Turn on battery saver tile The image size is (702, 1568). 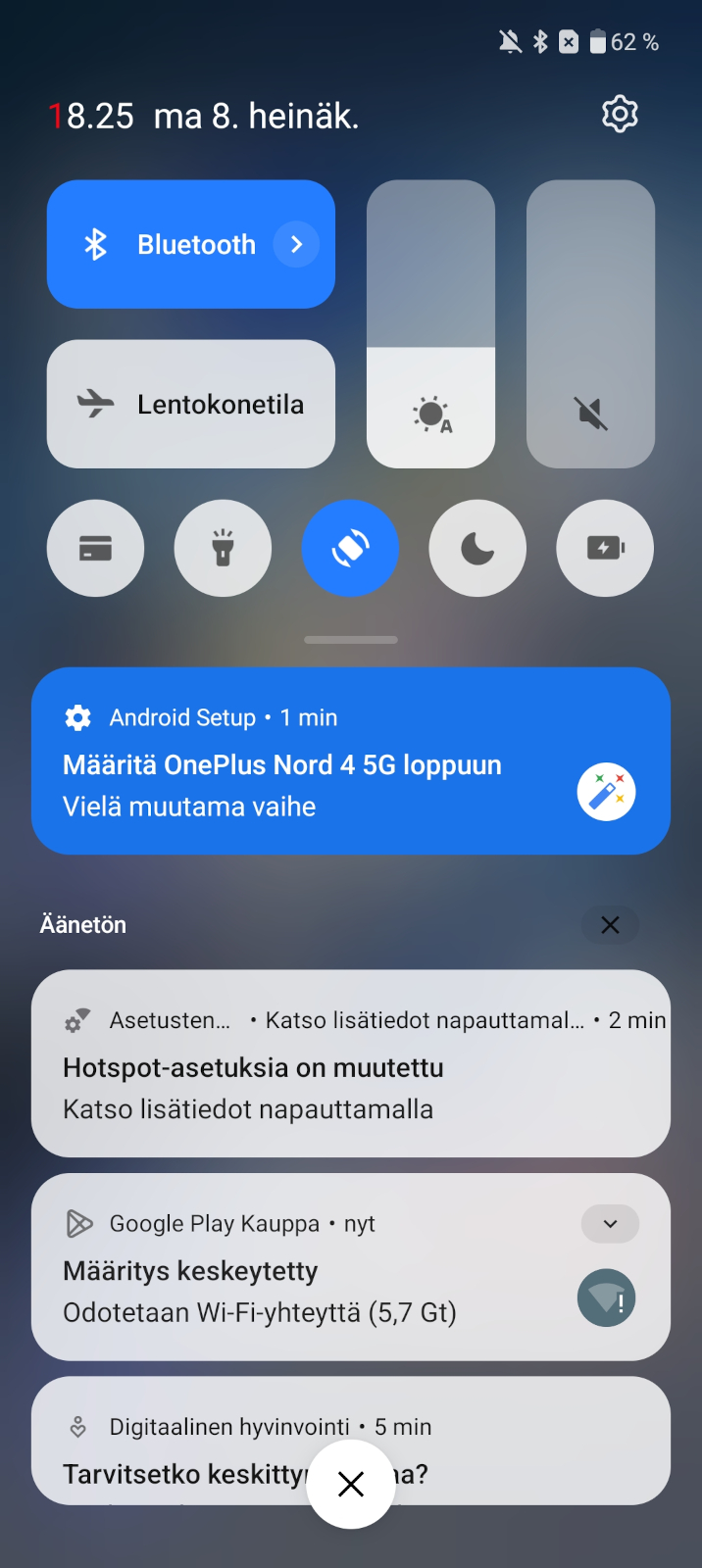pyautogui.click(x=605, y=549)
